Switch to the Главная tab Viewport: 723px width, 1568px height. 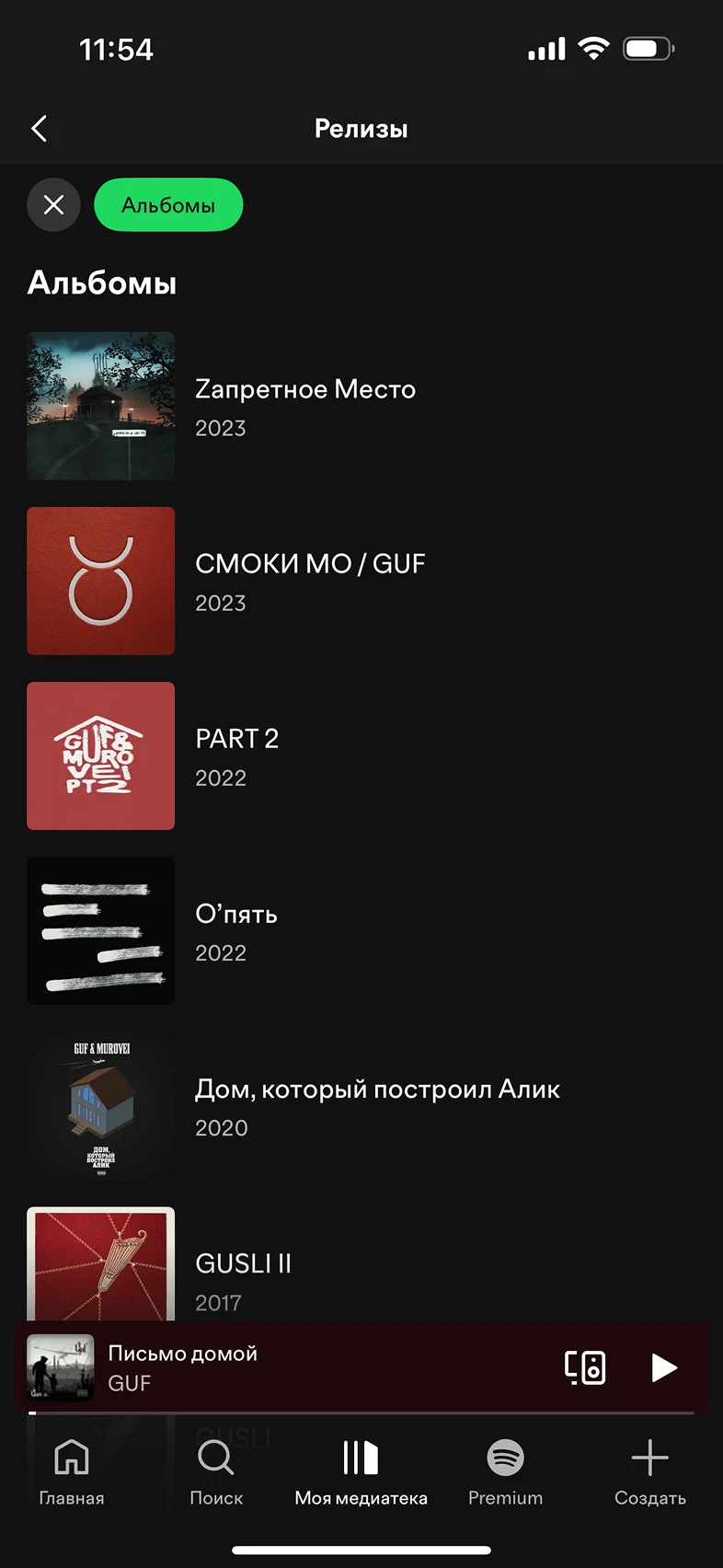(72, 1470)
